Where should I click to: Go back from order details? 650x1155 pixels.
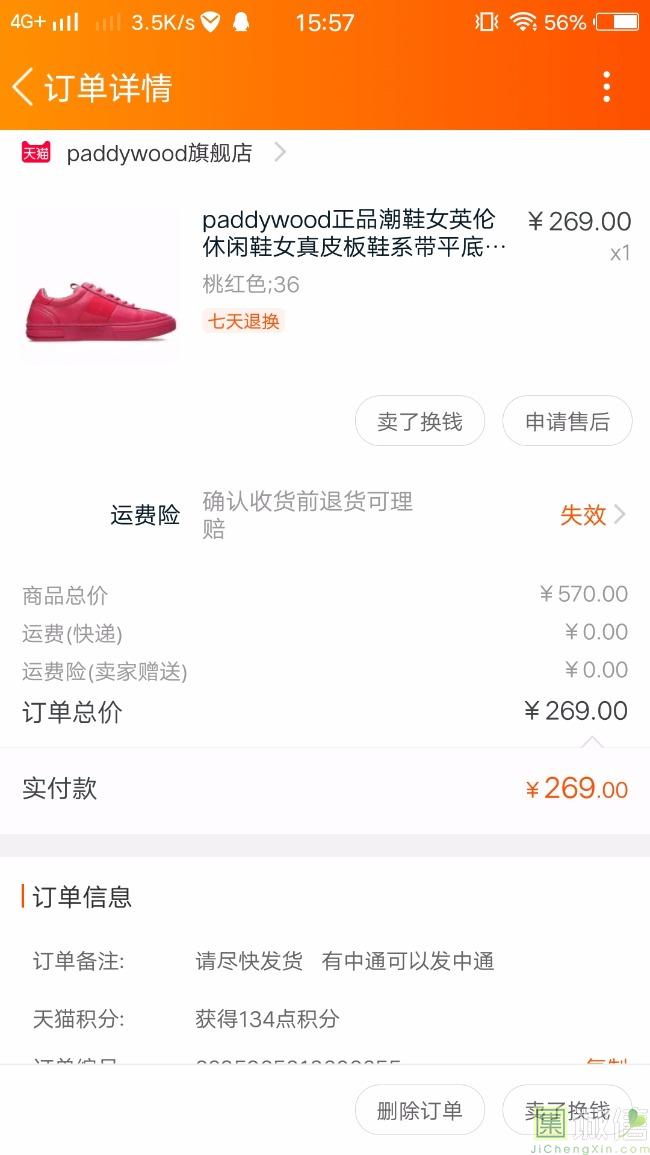(x=24, y=87)
